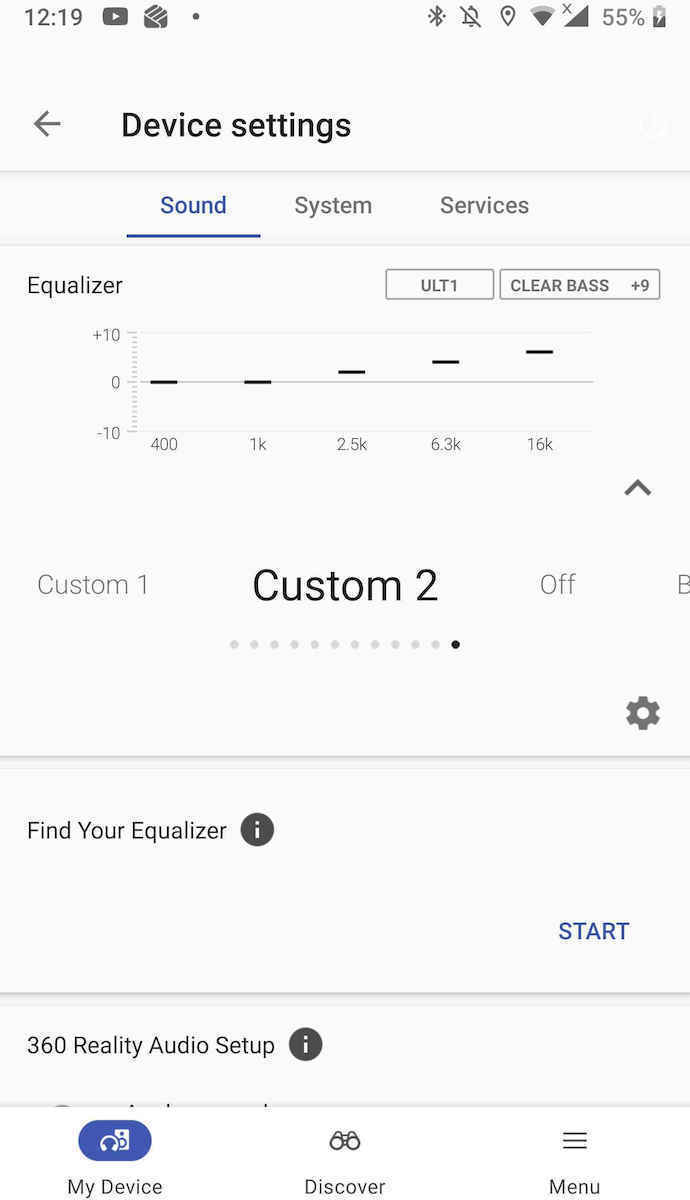Image resolution: width=690 pixels, height=1200 pixels.
Task: Start Find Your Equalizer
Action: [x=593, y=931]
